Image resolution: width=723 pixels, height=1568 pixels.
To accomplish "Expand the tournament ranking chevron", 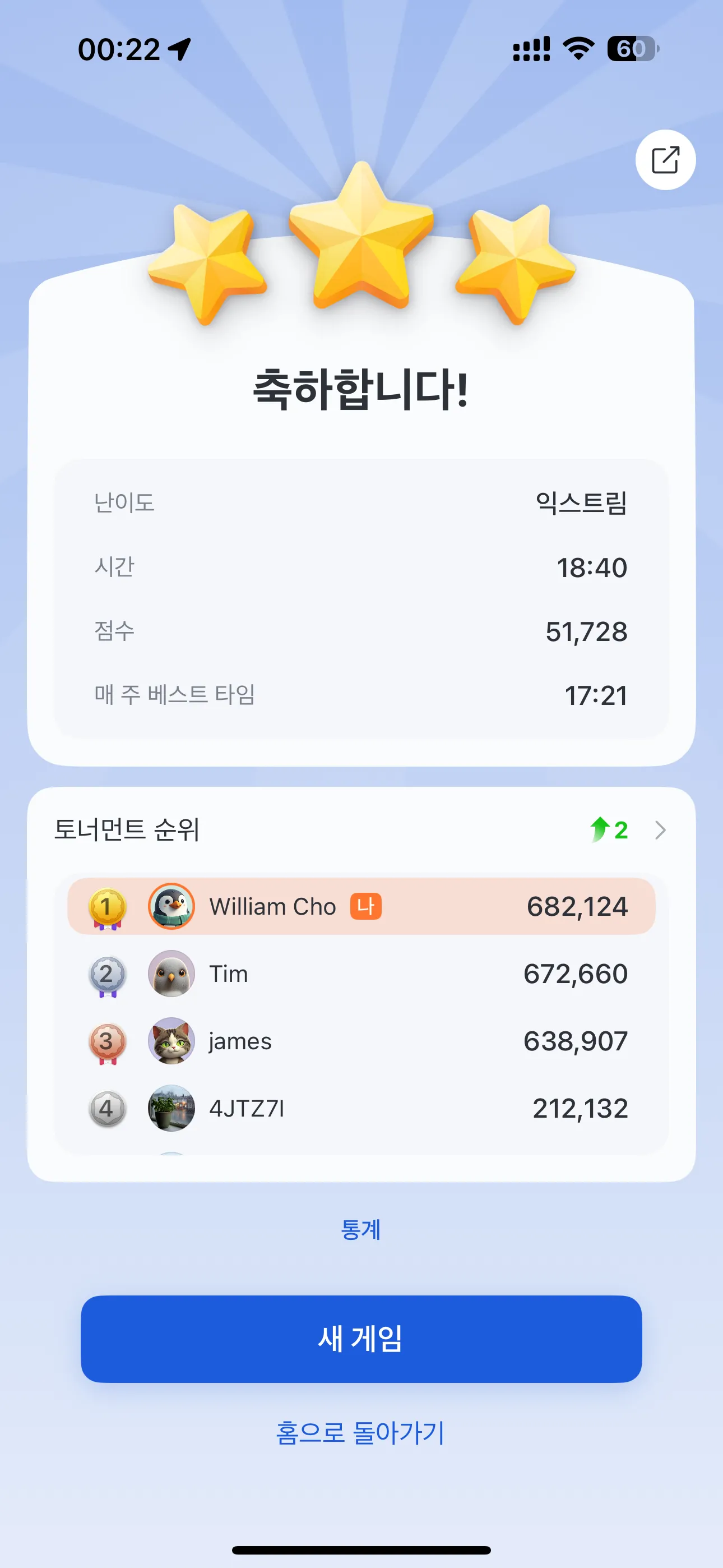I will click(x=660, y=829).
